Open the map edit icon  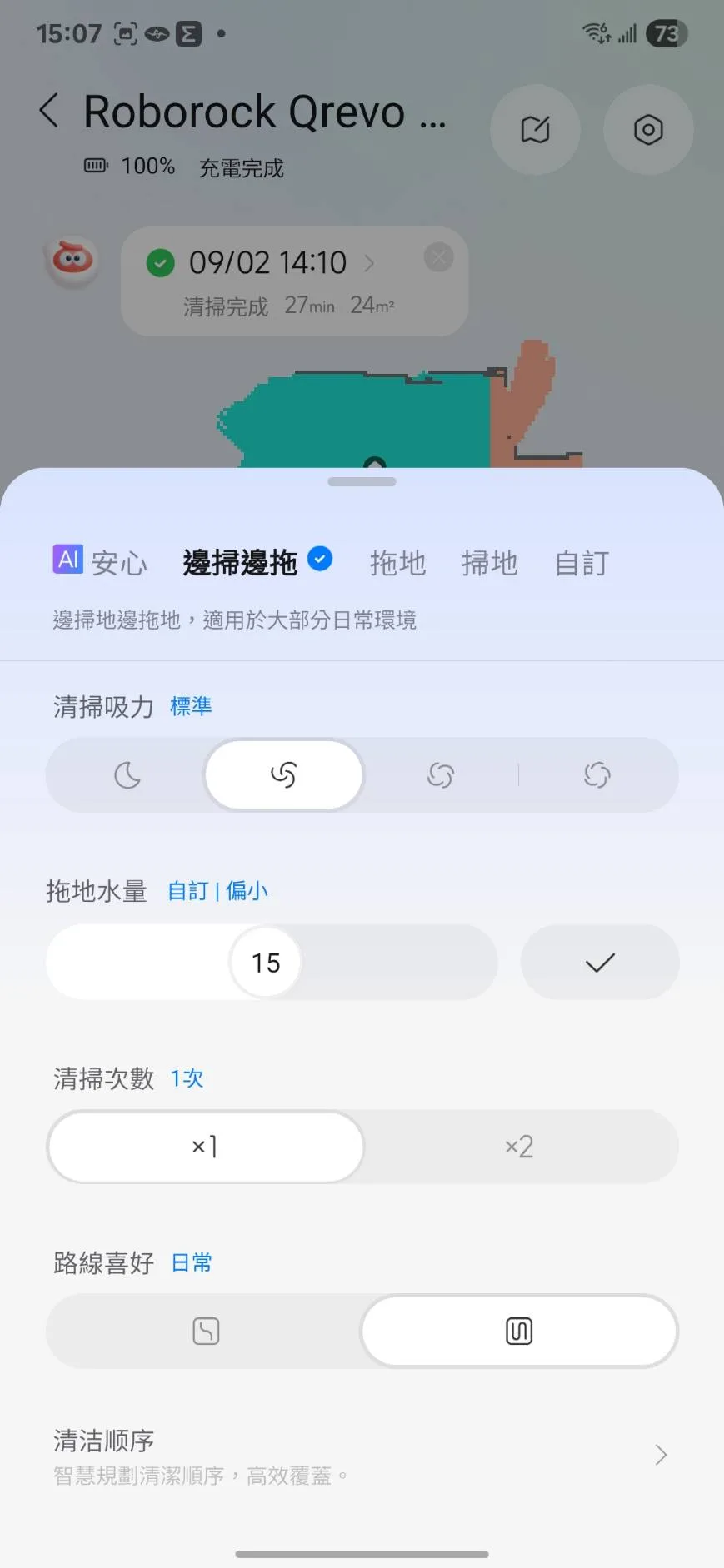tap(535, 130)
